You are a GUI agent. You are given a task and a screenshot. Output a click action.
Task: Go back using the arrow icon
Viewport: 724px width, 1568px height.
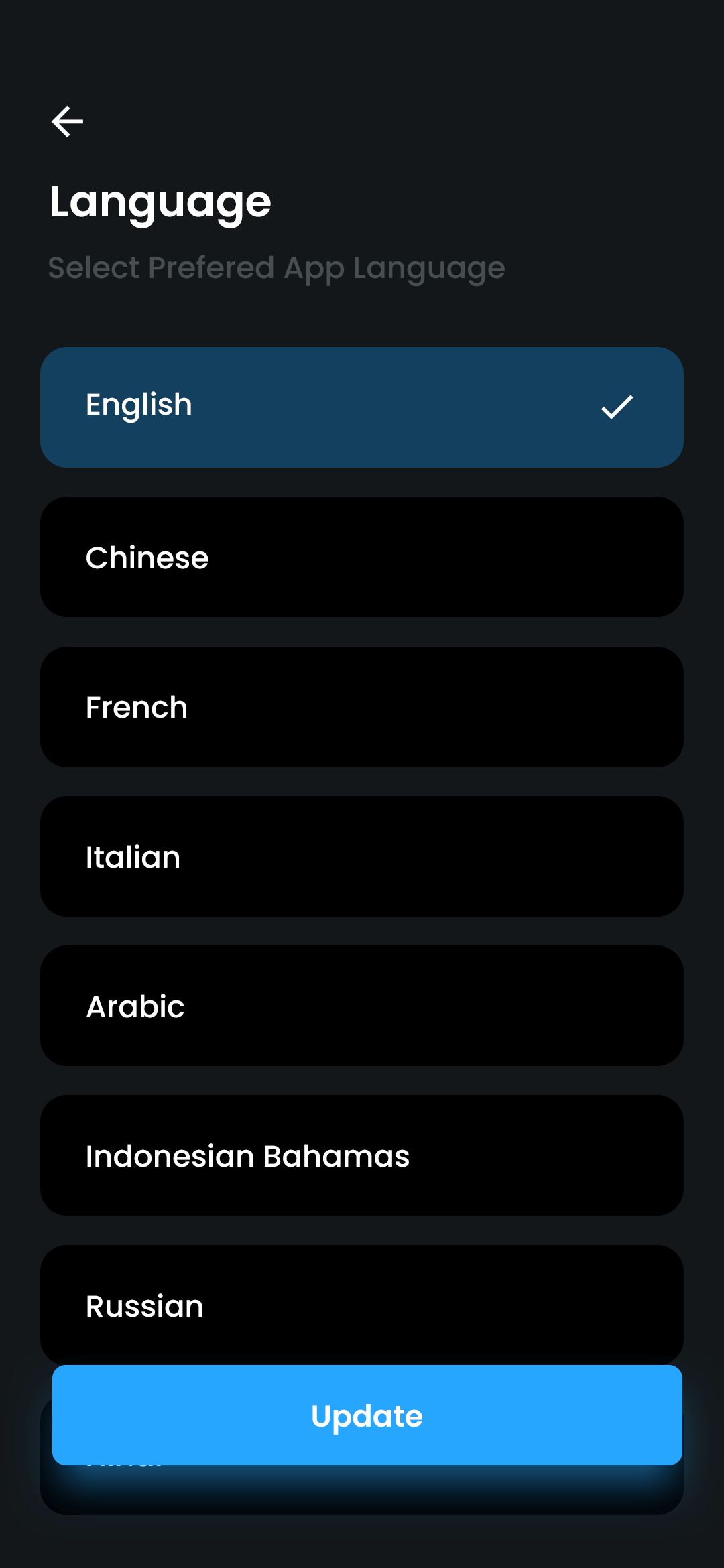coord(67,121)
